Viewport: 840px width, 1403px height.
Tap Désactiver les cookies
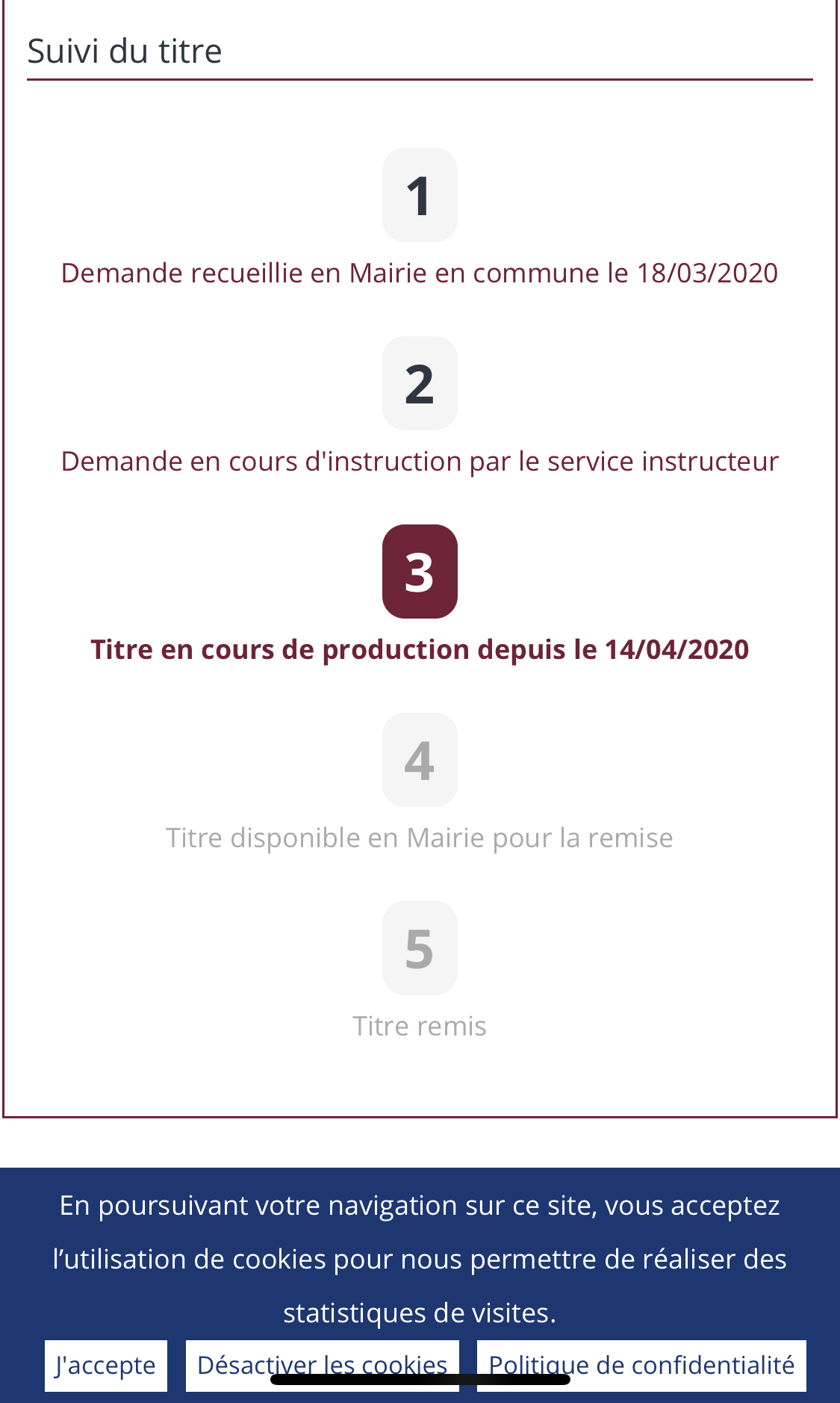coord(323,1366)
